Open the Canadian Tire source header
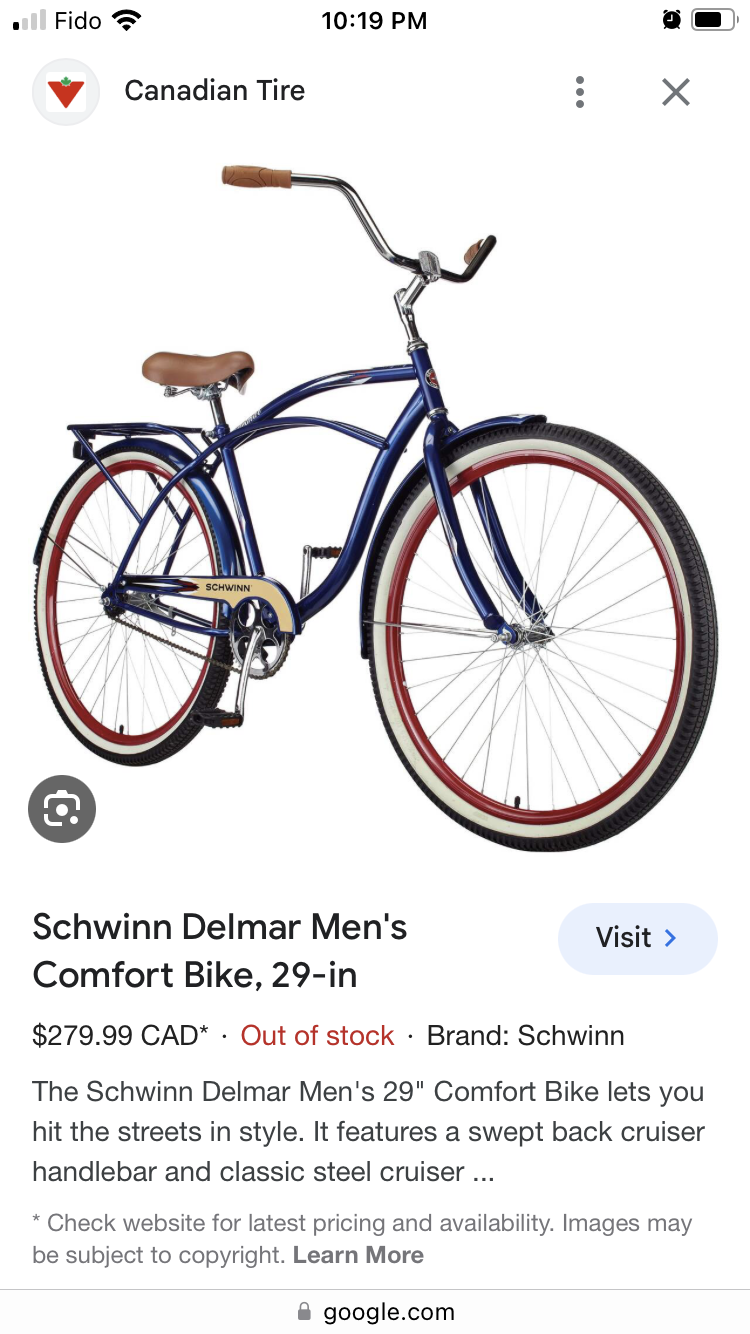 [x=214, y=91]
